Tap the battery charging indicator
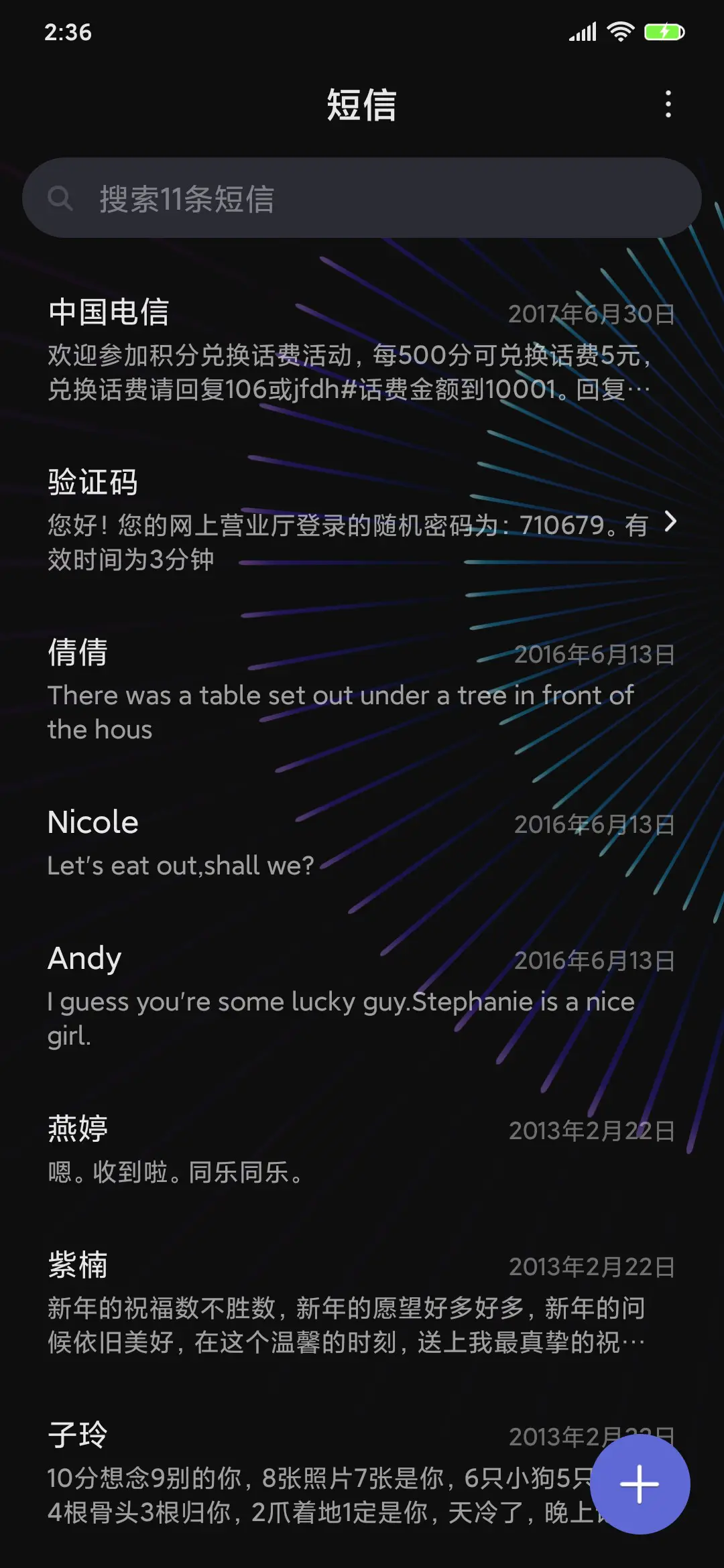This screenshot has height=1568, width=724. coord(664,30)
